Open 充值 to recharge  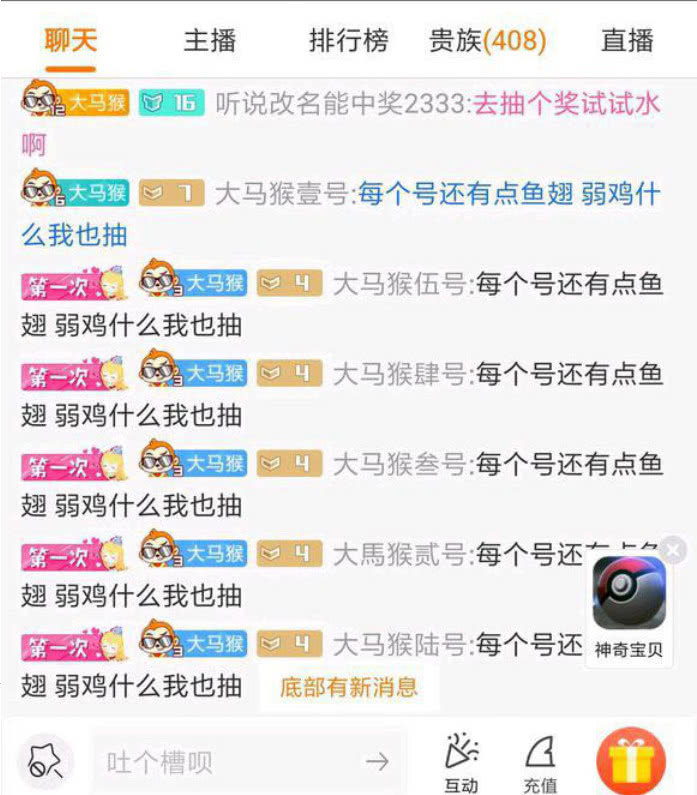pos(540,762)
